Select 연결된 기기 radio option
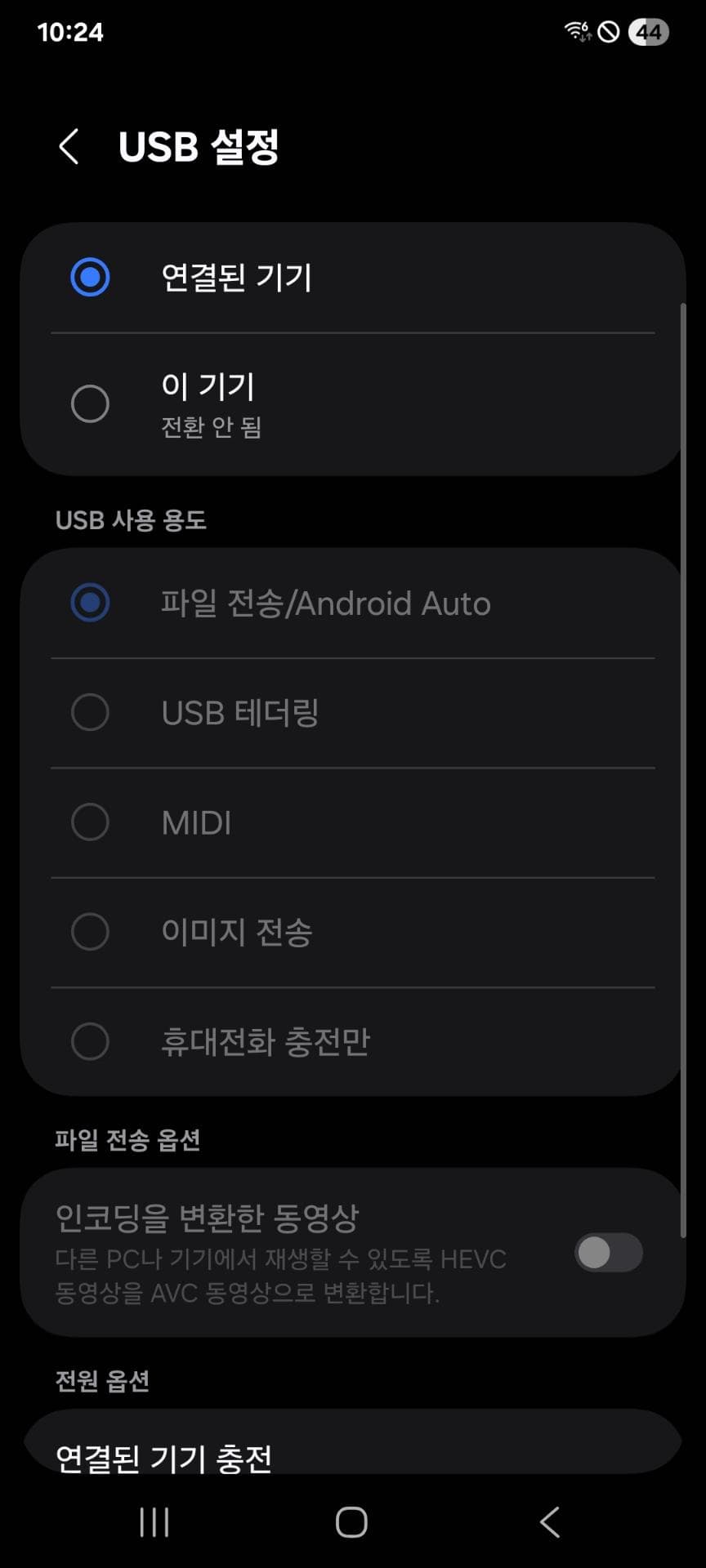Viewport: 706px width, 1568px height. 90,277
